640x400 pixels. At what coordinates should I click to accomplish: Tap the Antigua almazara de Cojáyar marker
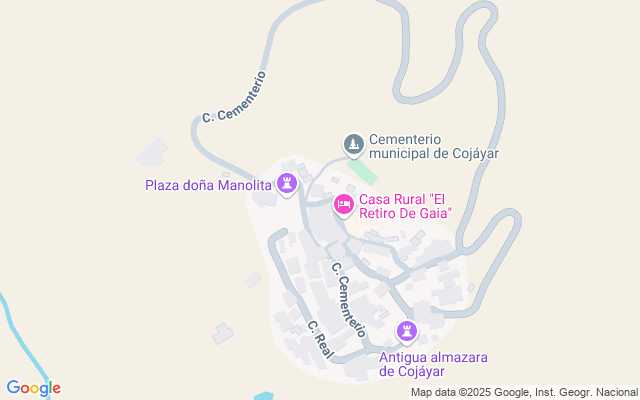[x=406, y=330]
